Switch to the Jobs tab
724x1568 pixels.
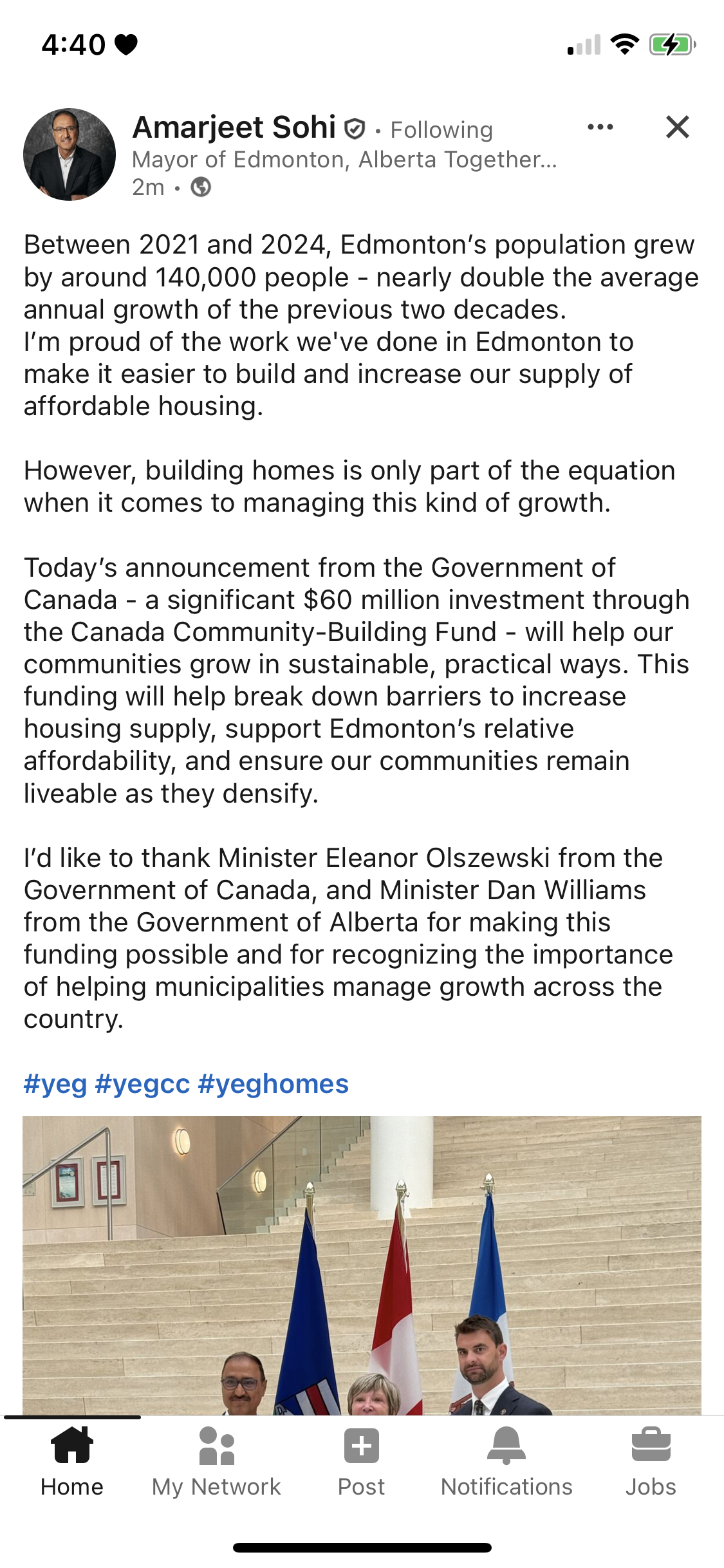(x=651, y=1462)
